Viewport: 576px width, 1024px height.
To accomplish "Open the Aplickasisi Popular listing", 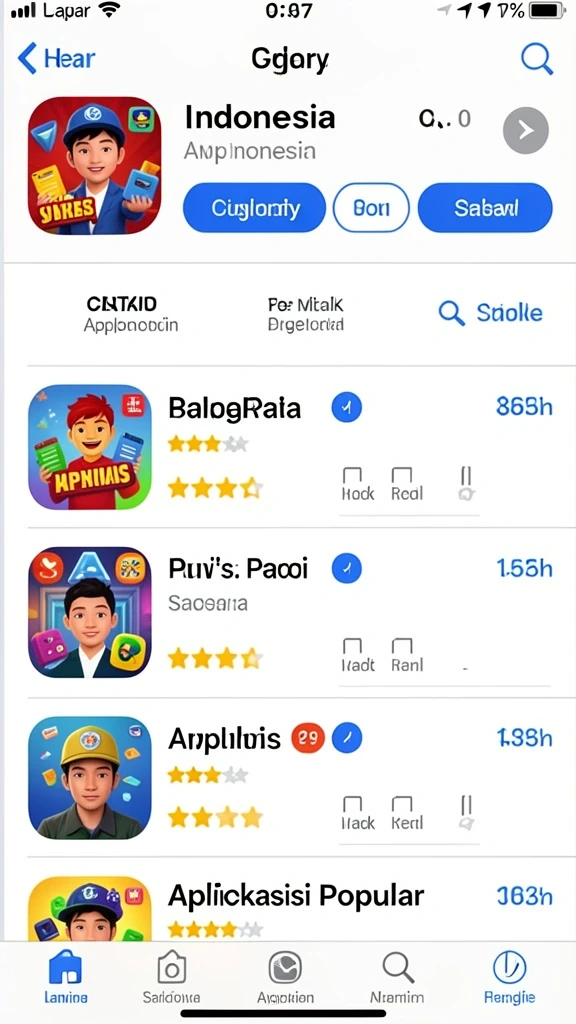I will pyautogui.click(x=296, y=896).
